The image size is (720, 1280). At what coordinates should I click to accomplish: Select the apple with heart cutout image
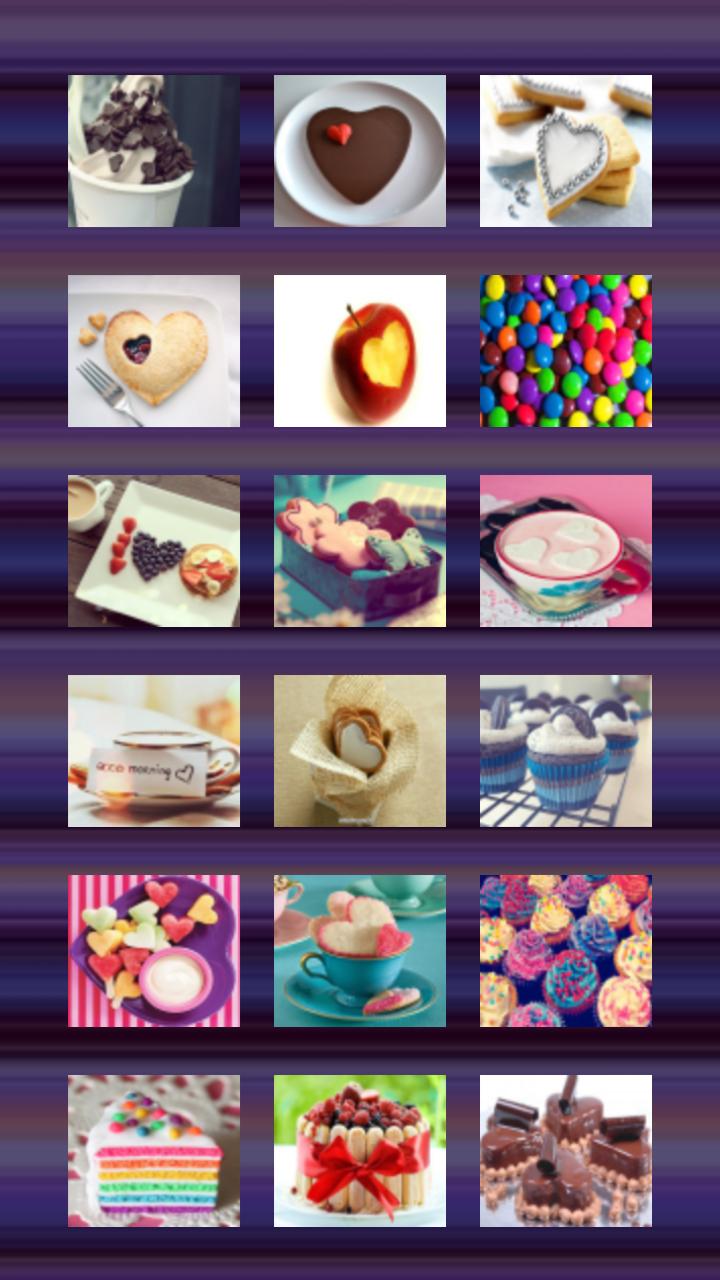[360, 351]
